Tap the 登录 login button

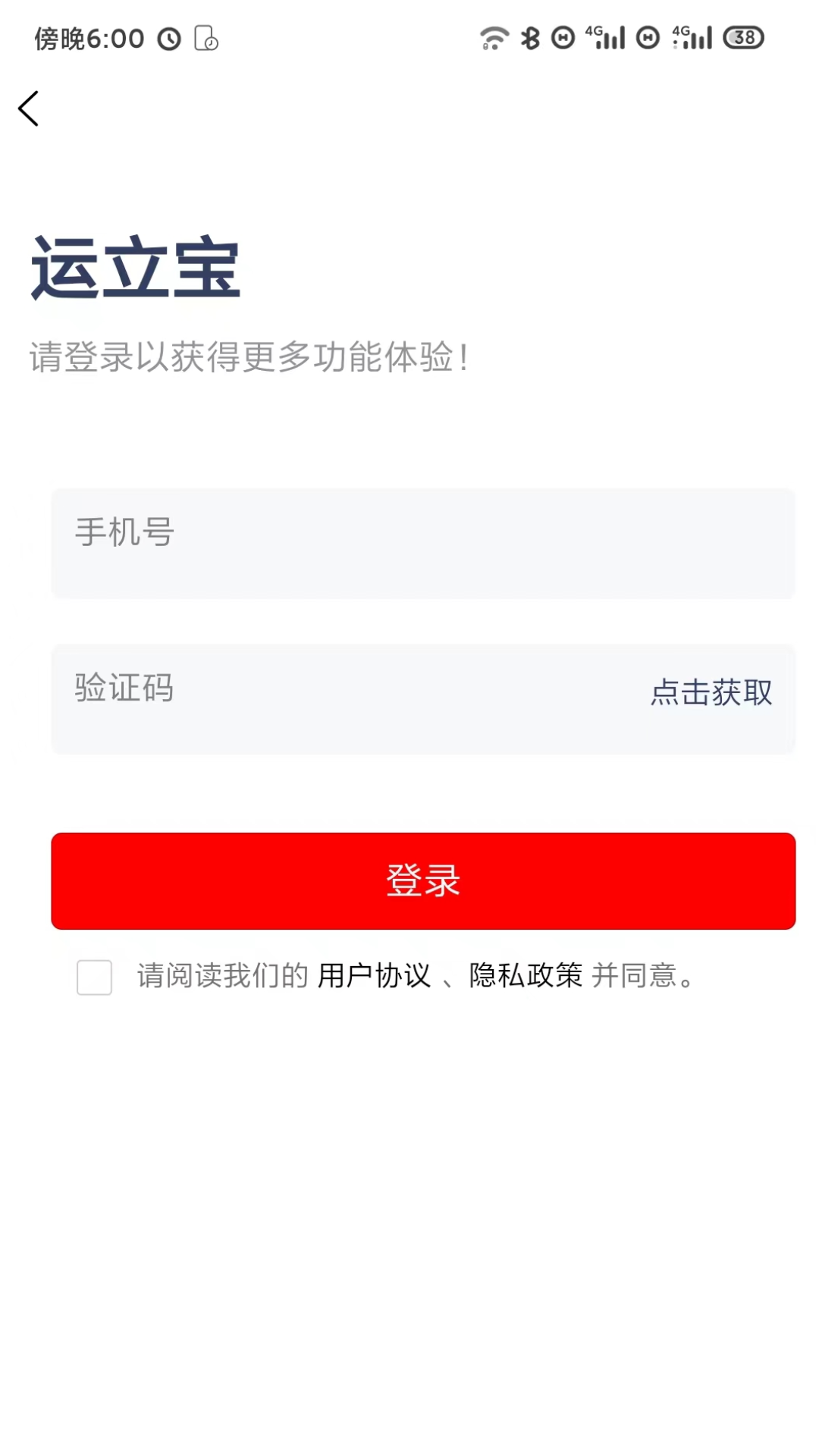[x=422, y=880]
